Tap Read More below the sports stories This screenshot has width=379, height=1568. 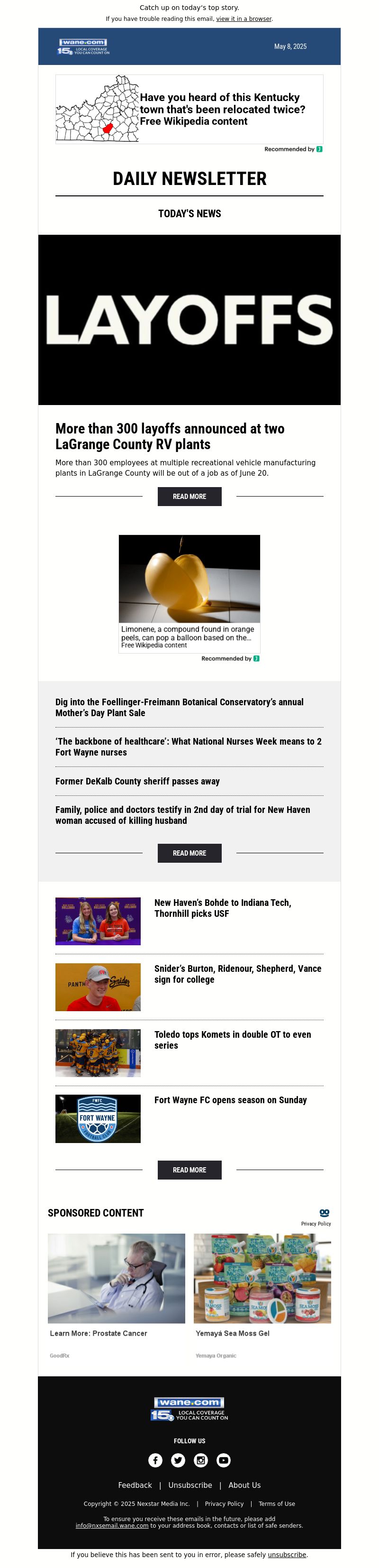click(x=189, y=1169)
